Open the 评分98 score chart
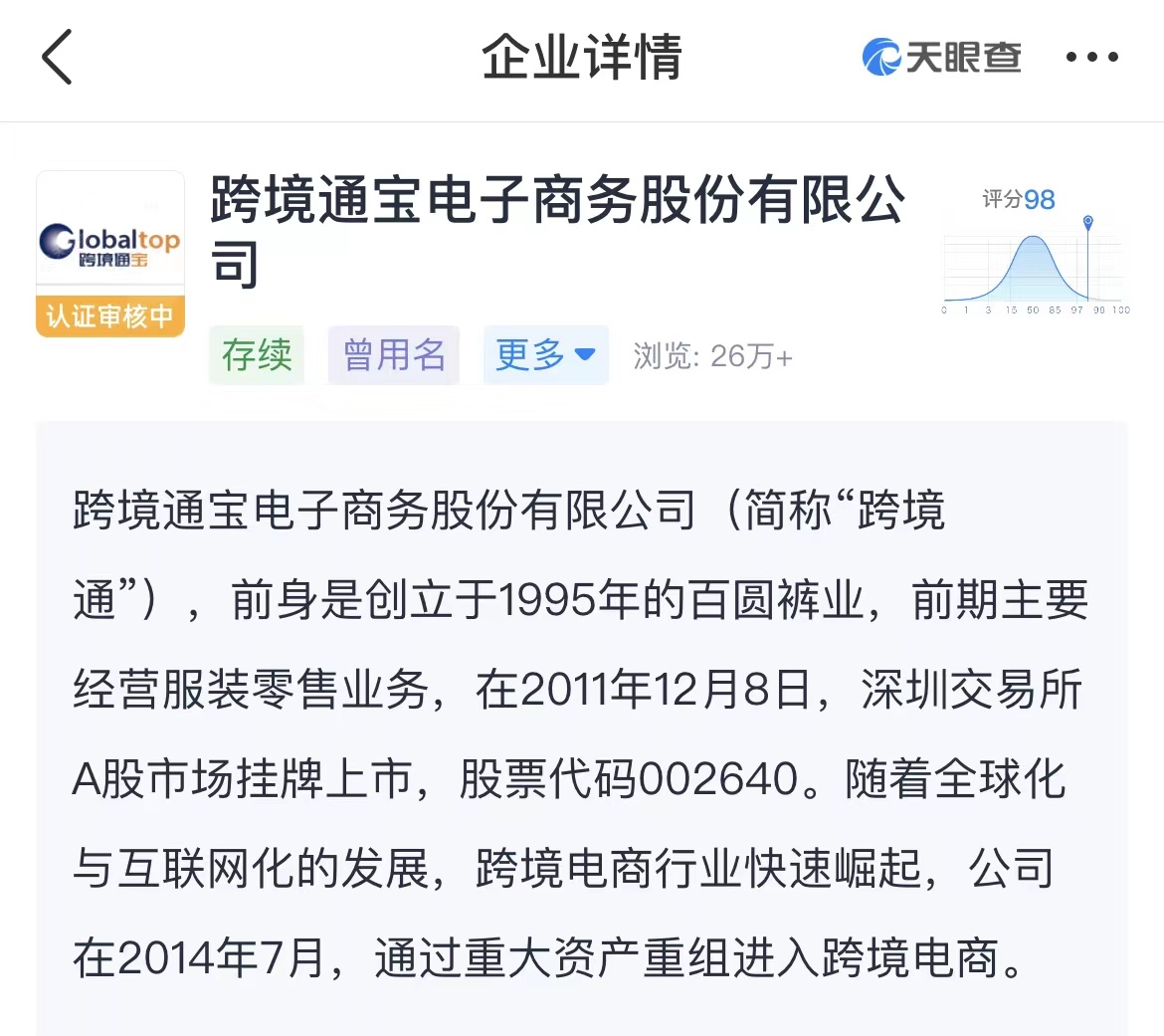 tap(1035, 254)
